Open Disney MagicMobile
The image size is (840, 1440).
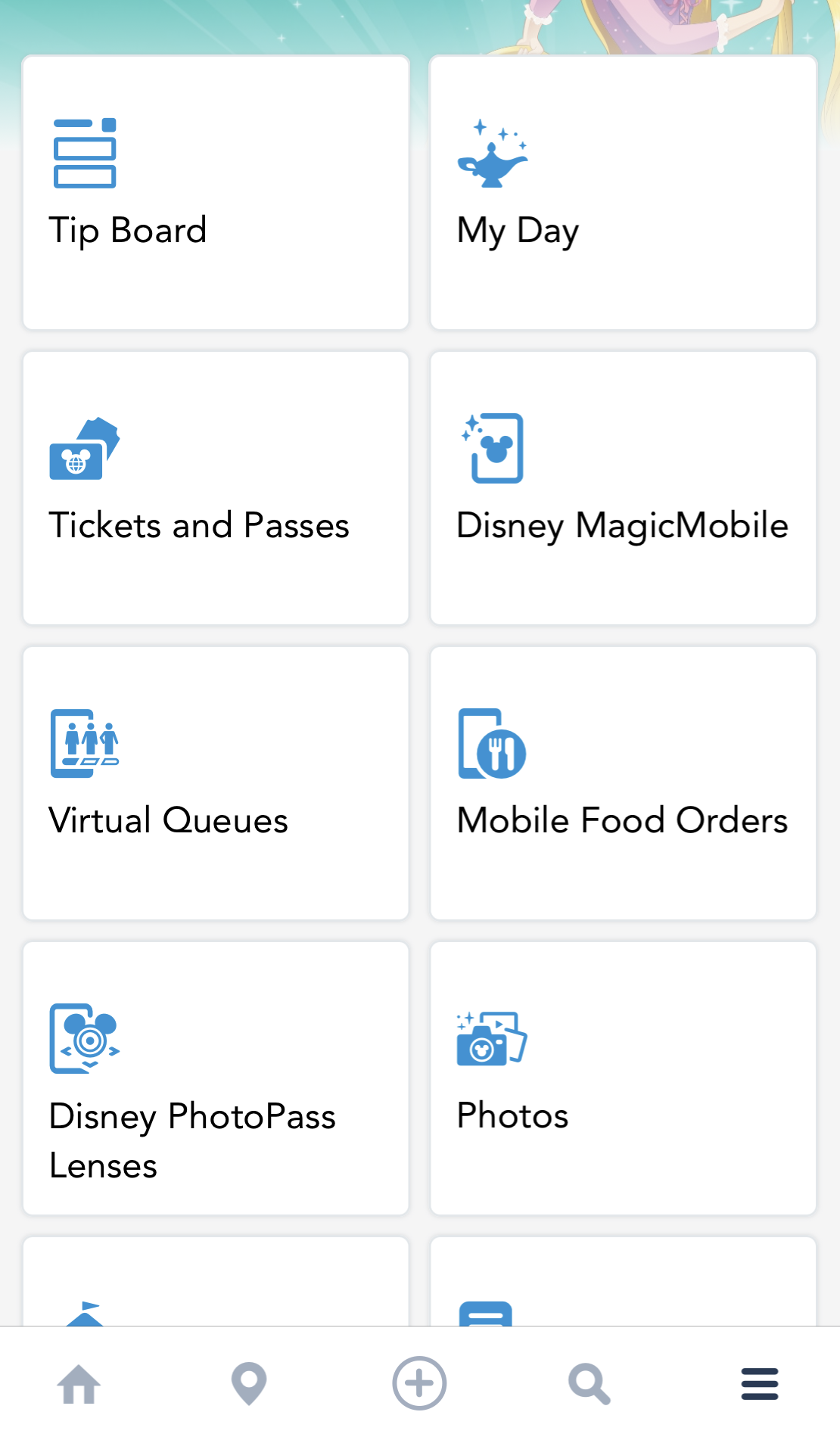[623, 488]
